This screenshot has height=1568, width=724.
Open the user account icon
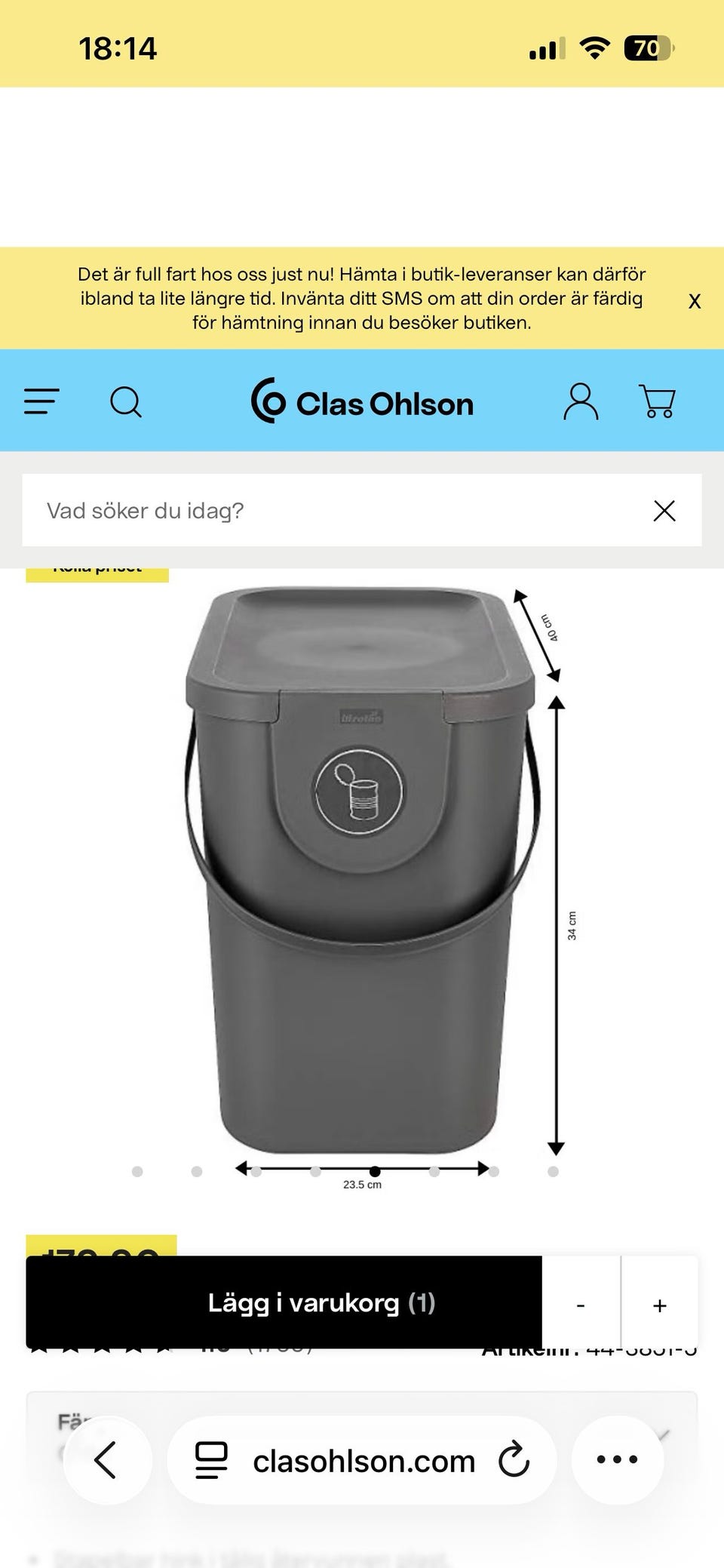pos(581,401)
